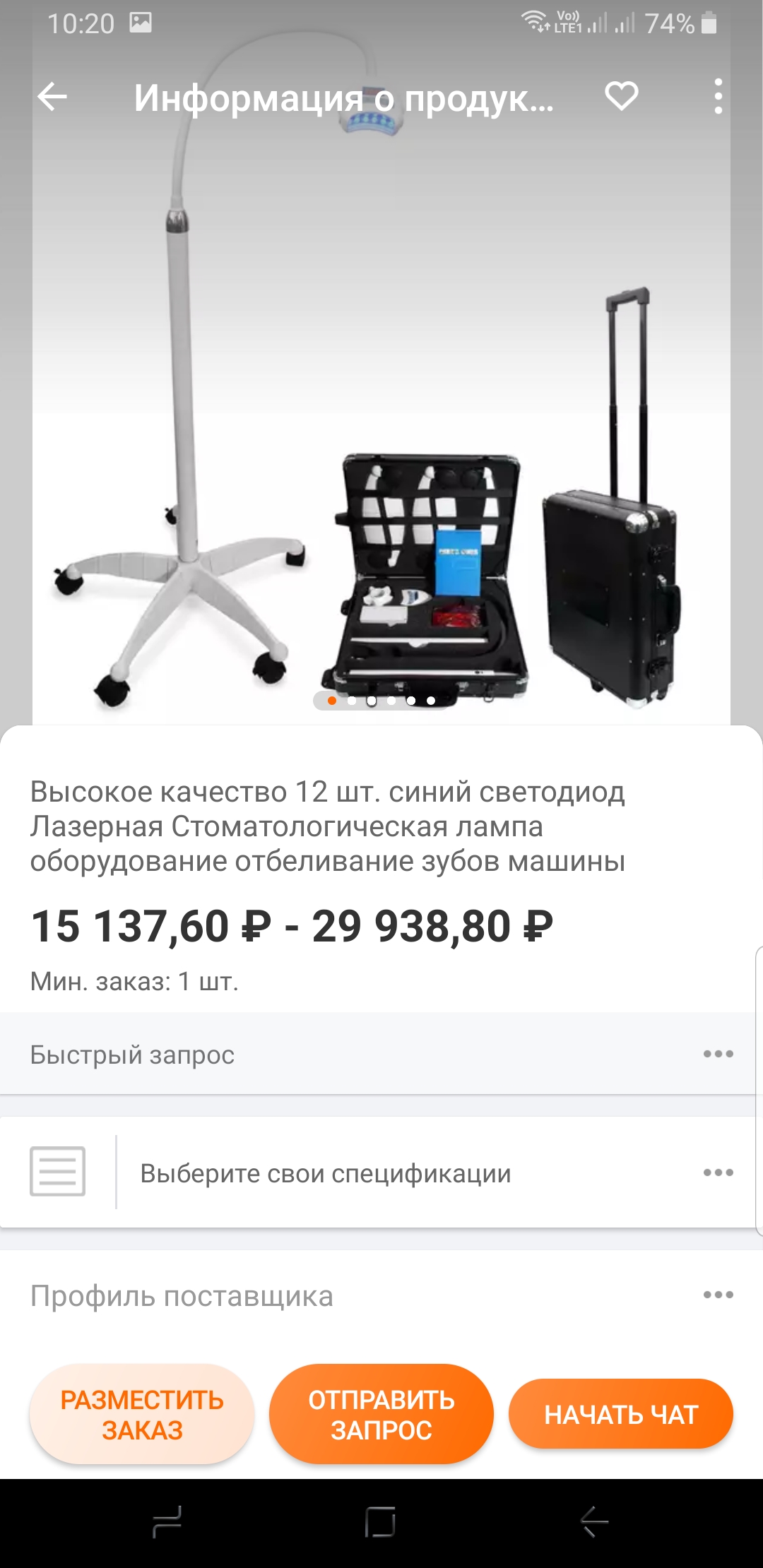Go back using the top arrow
Image resolution: width=763 pixels, height=1568 pixels.
click(52, 97)
